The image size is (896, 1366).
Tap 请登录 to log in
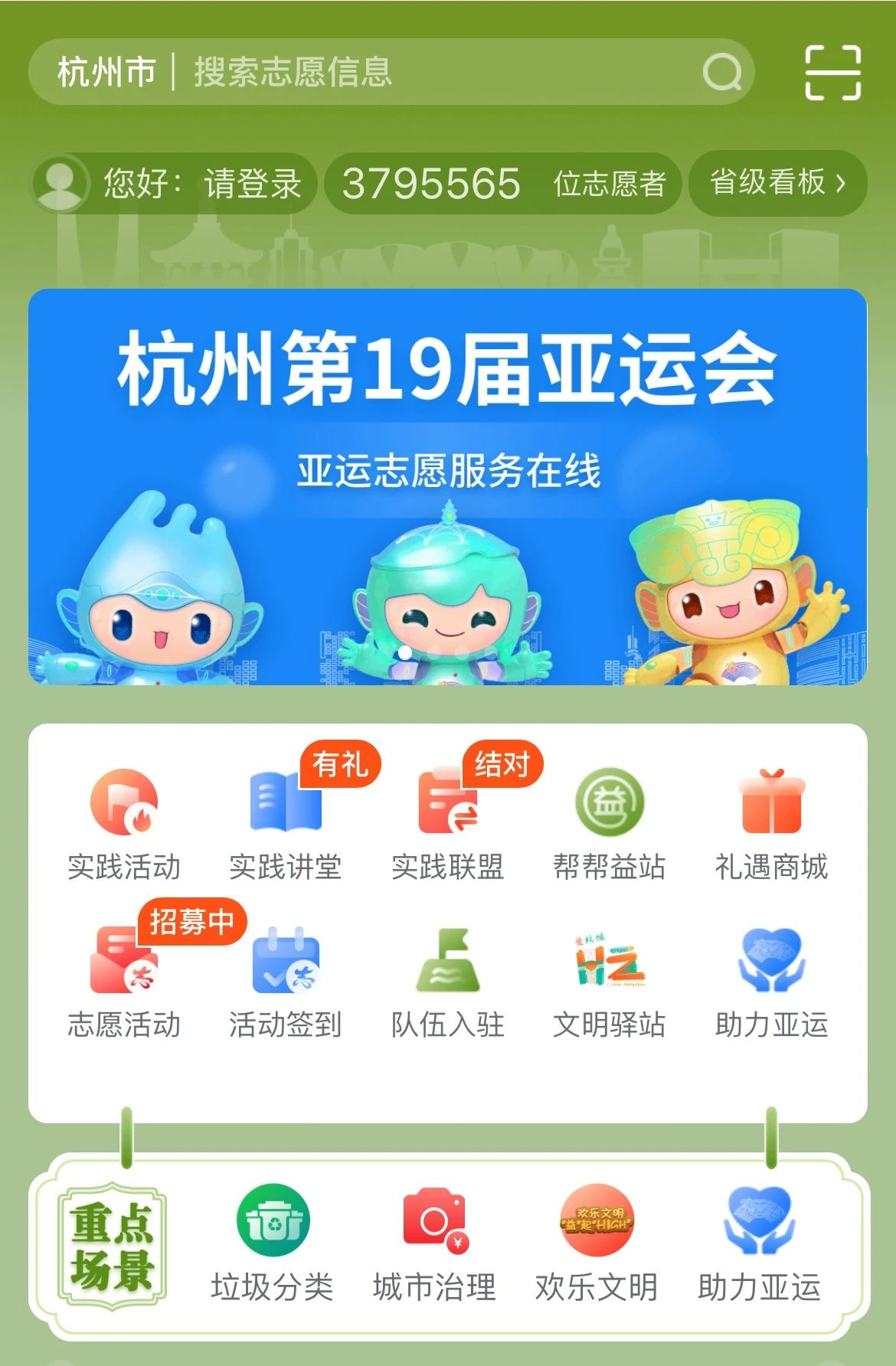tap(252, 184)
